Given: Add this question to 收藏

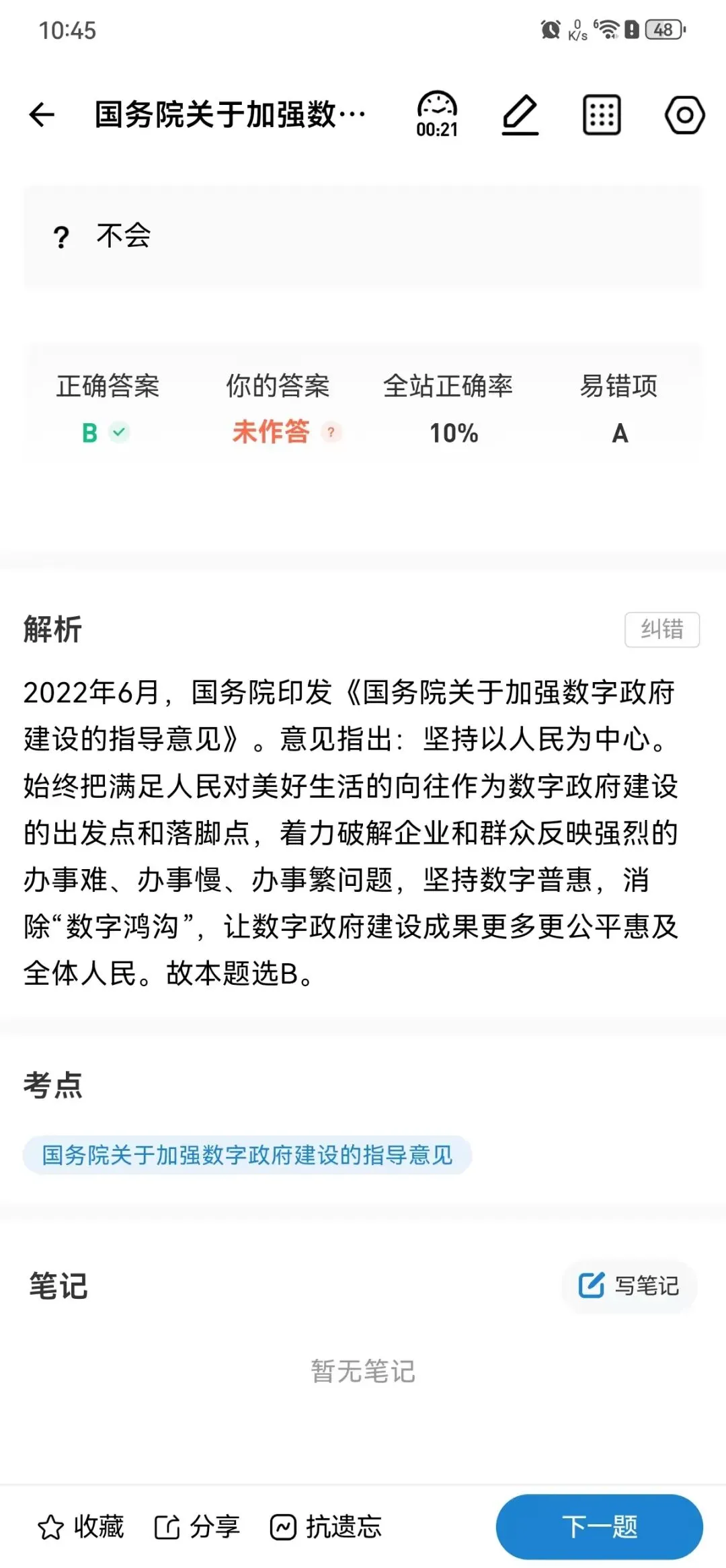Looking at the screenshot, I should [81, 1527].
